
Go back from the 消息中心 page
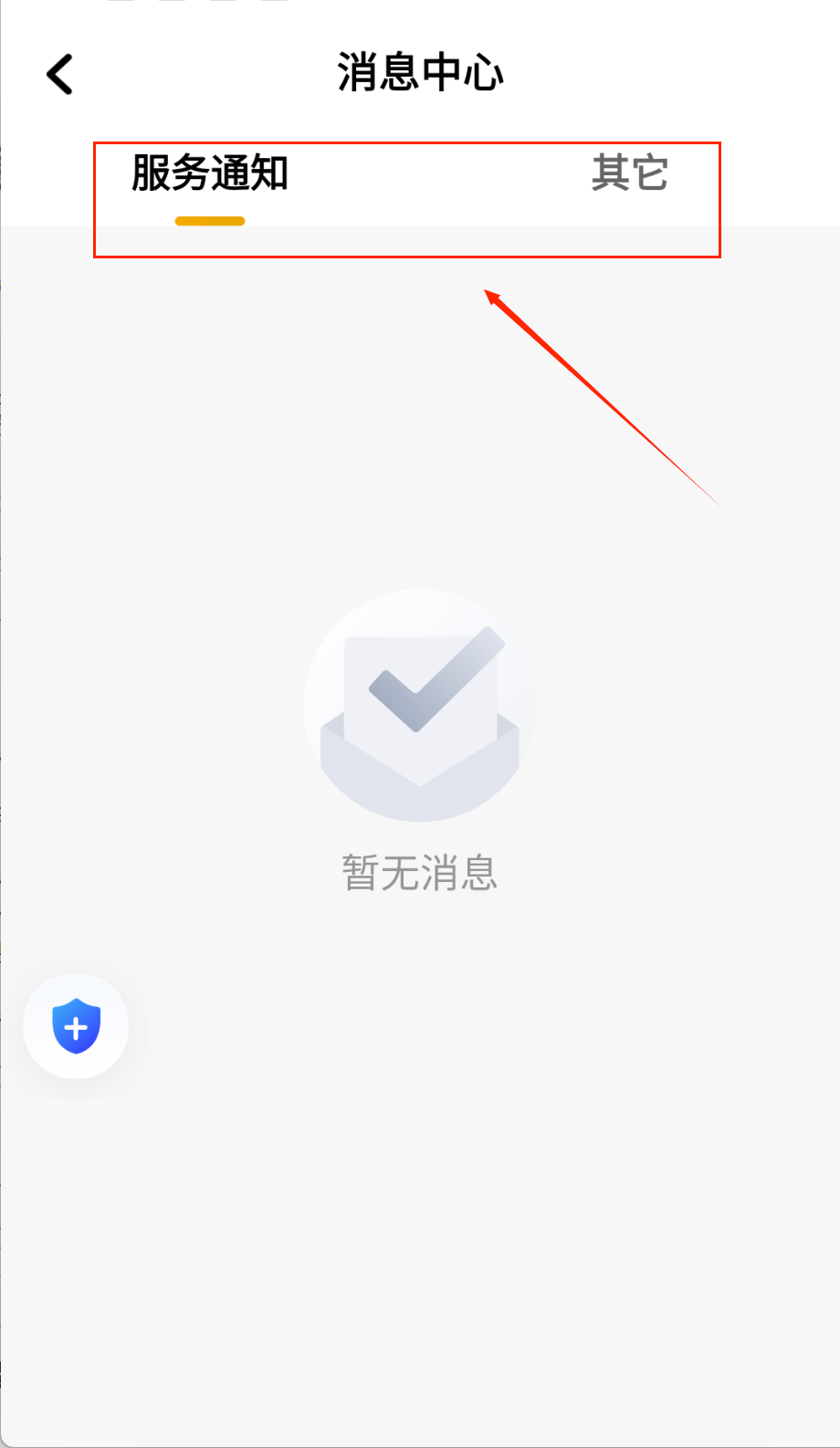pos(60,74)
